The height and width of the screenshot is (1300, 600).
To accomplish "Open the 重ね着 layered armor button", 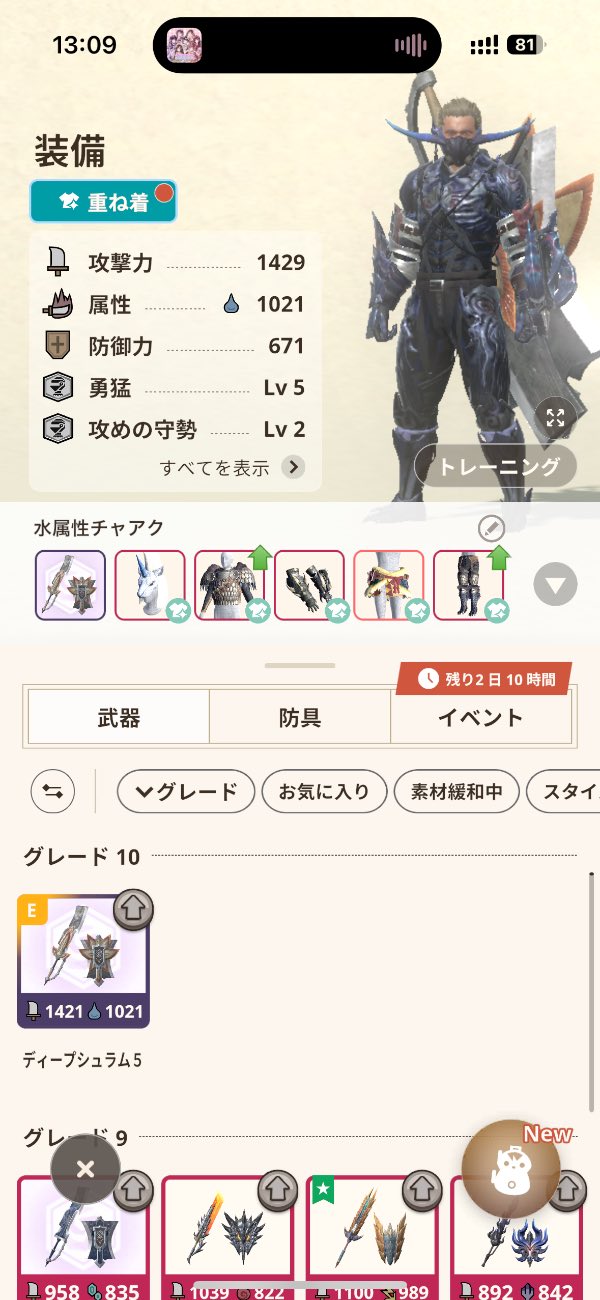I will (103, 202).
